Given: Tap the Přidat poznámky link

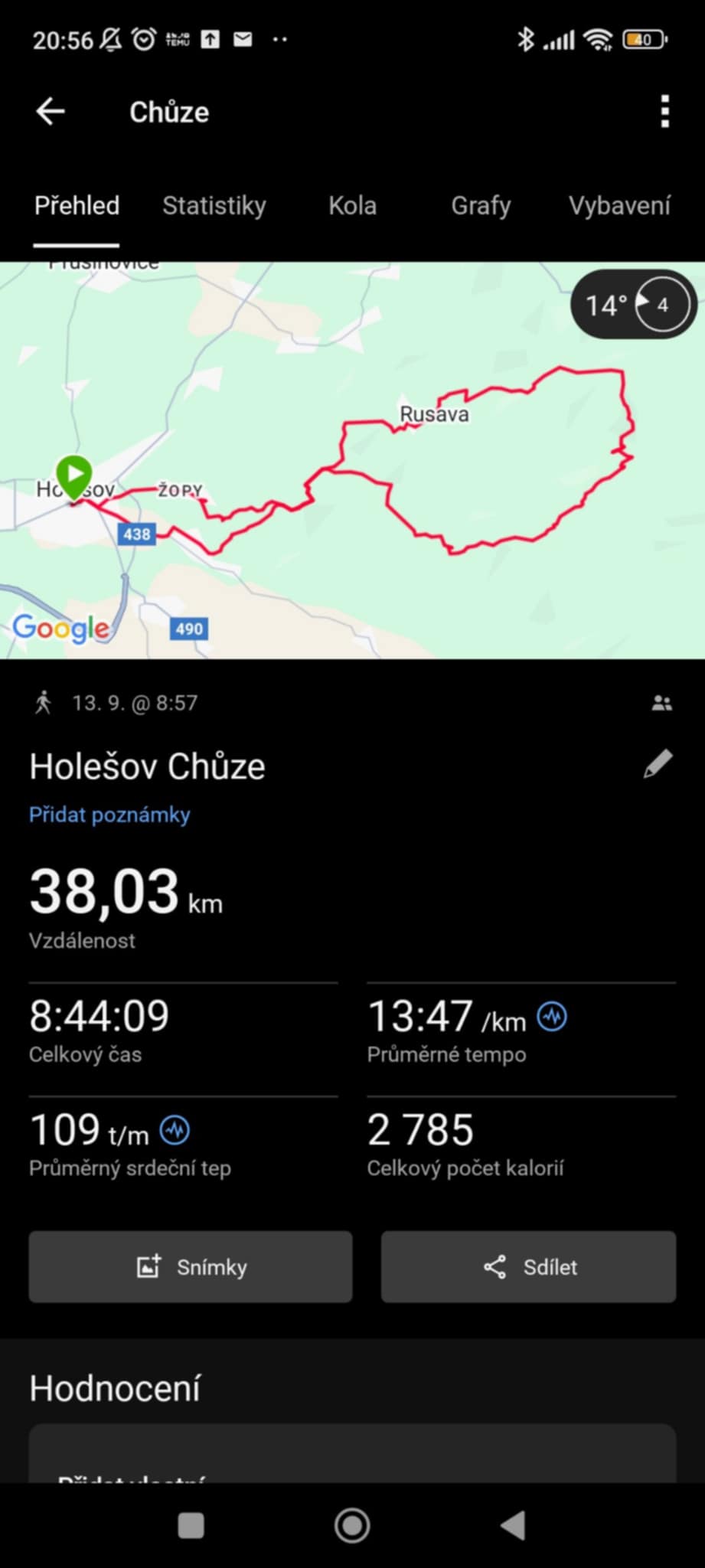Looking at the screenshot, I should tap(109, 815).
